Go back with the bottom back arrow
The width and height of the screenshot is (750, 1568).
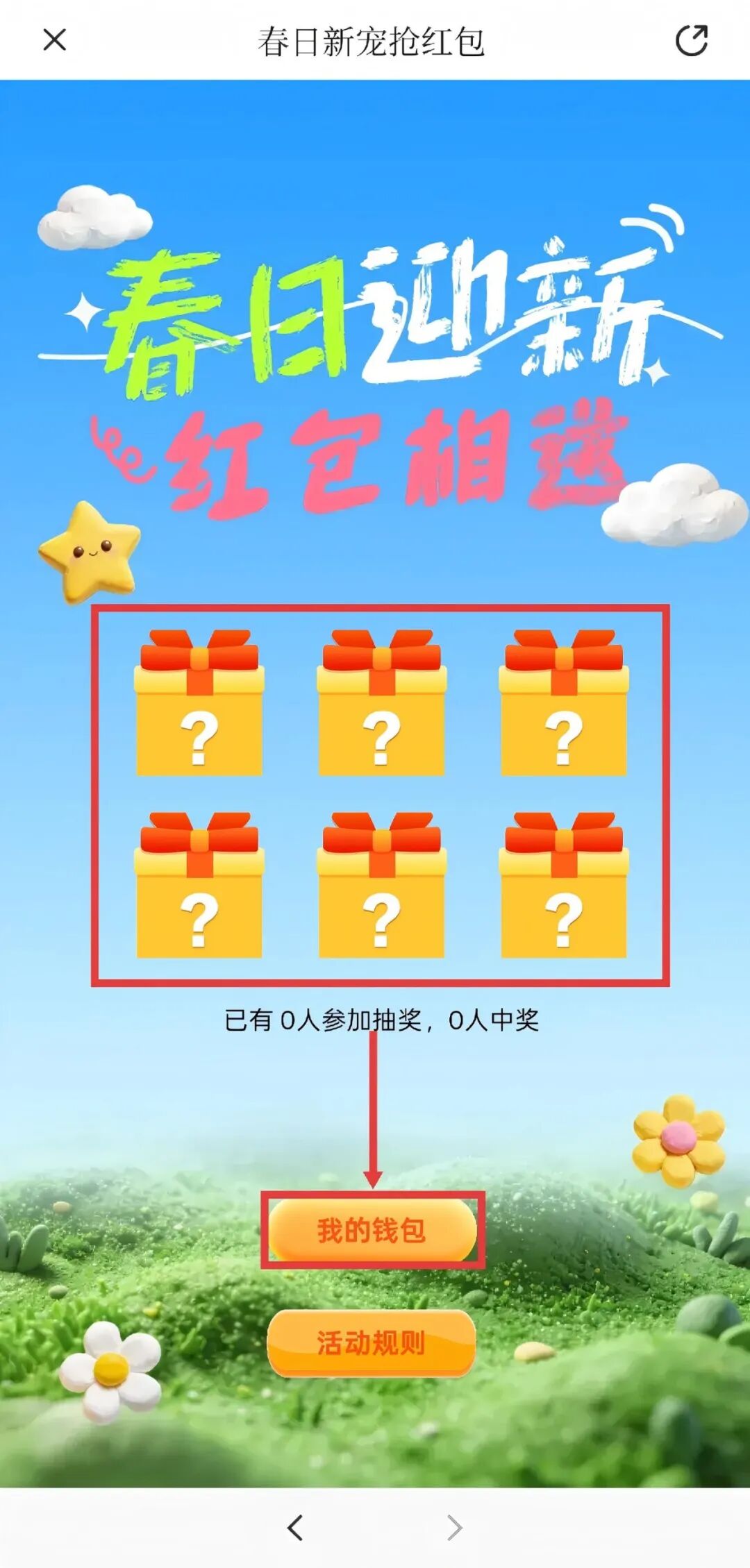(296, 1528)
